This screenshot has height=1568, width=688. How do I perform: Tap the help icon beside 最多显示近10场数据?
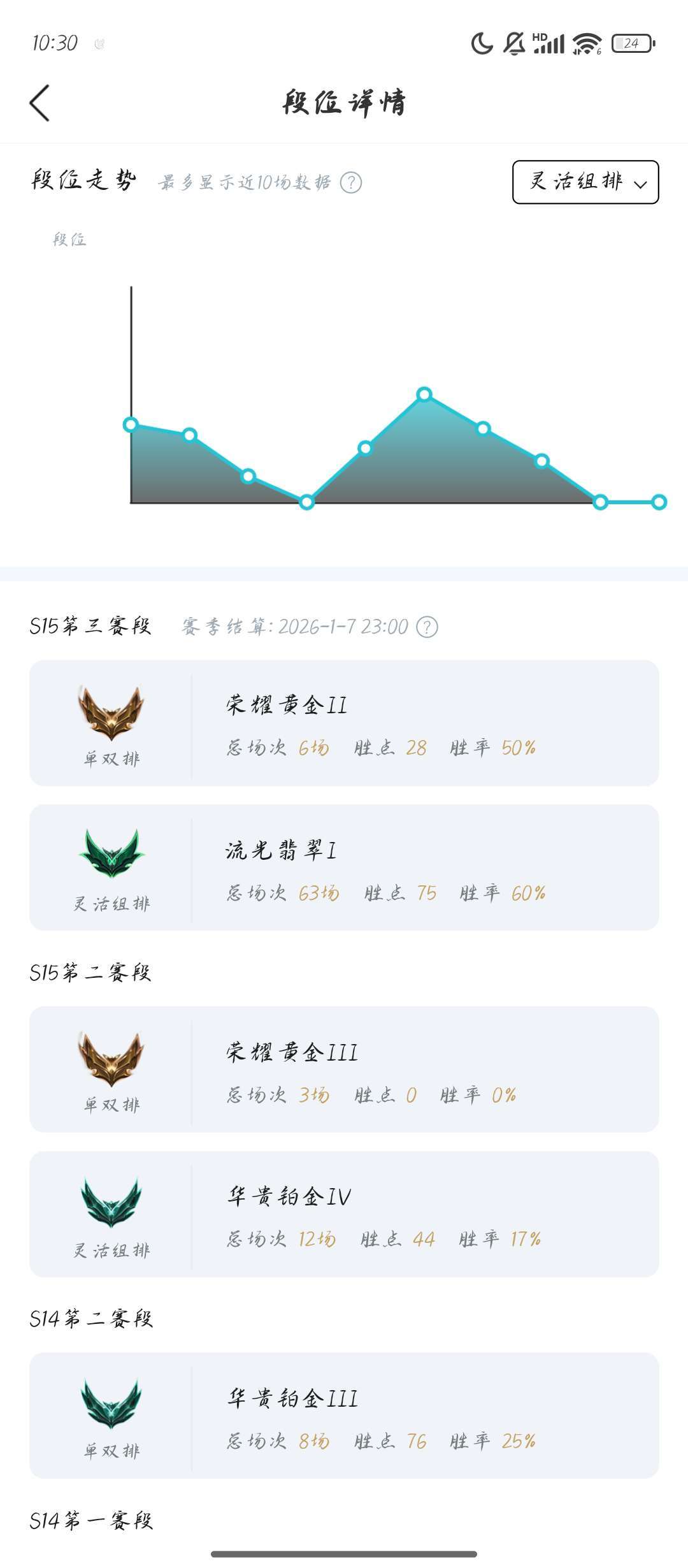(351, 183)
